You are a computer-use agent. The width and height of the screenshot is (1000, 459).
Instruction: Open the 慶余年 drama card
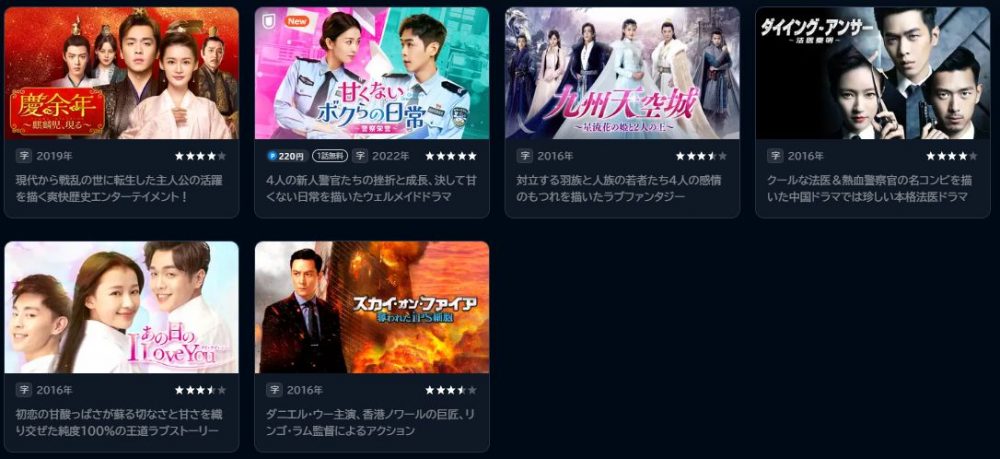click(122, 75)
